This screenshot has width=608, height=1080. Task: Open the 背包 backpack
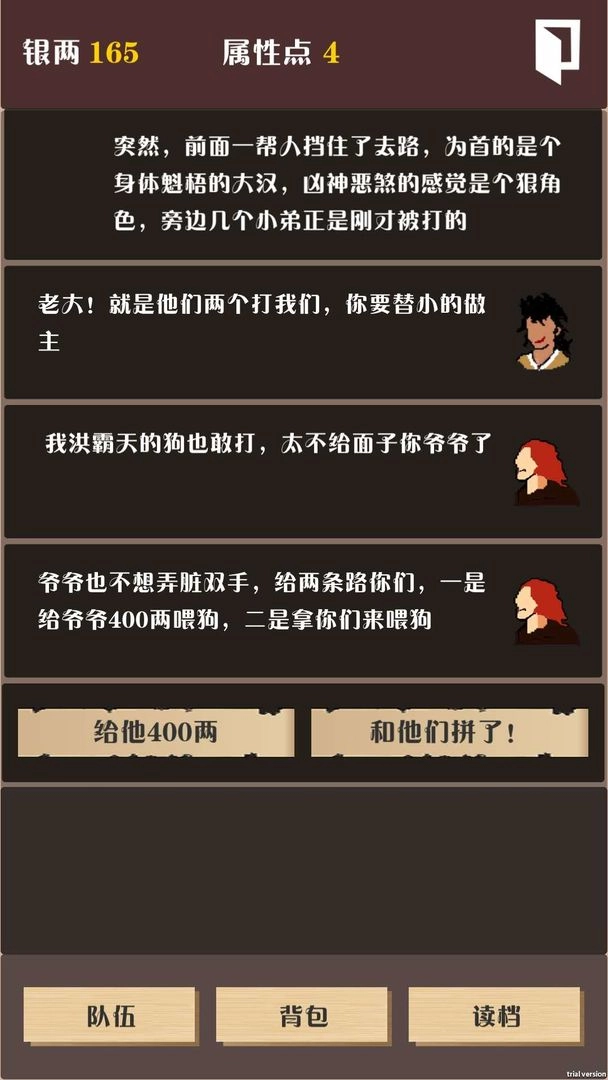302,1016
